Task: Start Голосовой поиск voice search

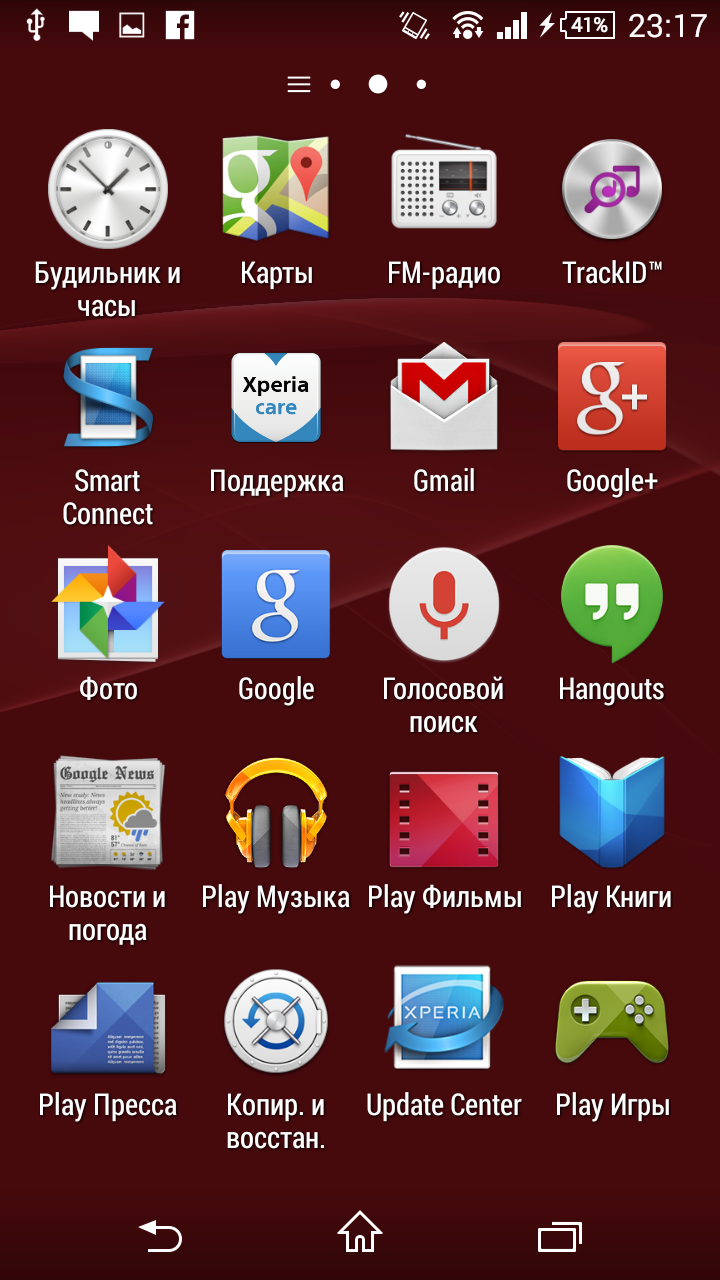Action: [x=444, y=605]
